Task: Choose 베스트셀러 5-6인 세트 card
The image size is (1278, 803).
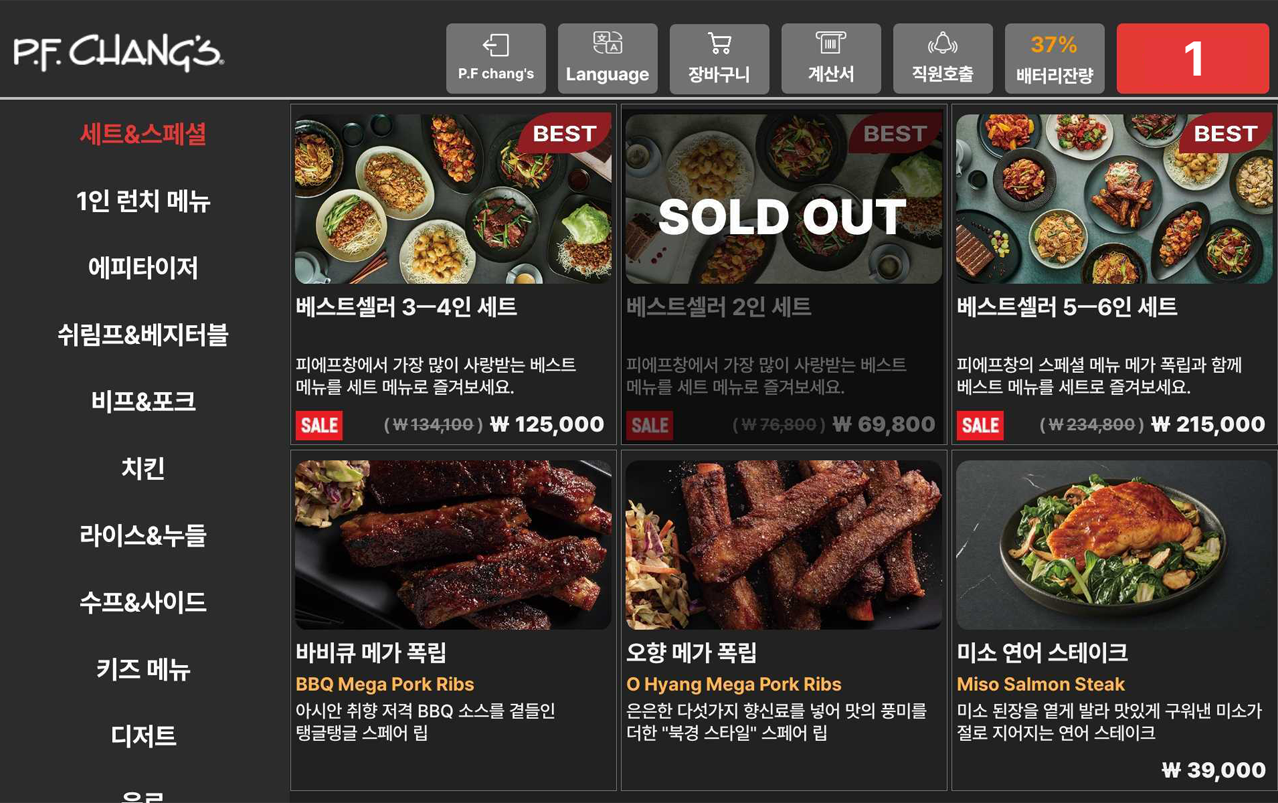Action: coord(1114,274)
